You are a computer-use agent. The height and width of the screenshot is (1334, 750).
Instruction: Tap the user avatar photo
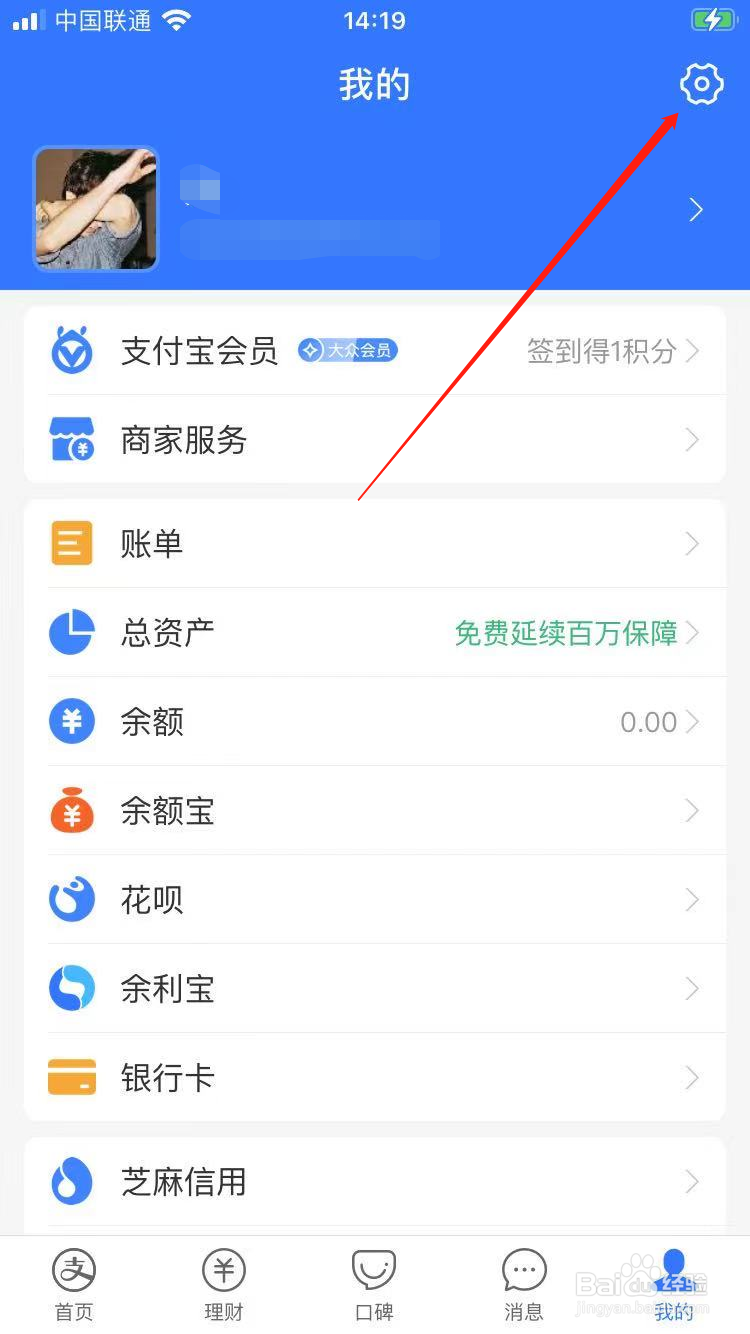coord(95,209)
